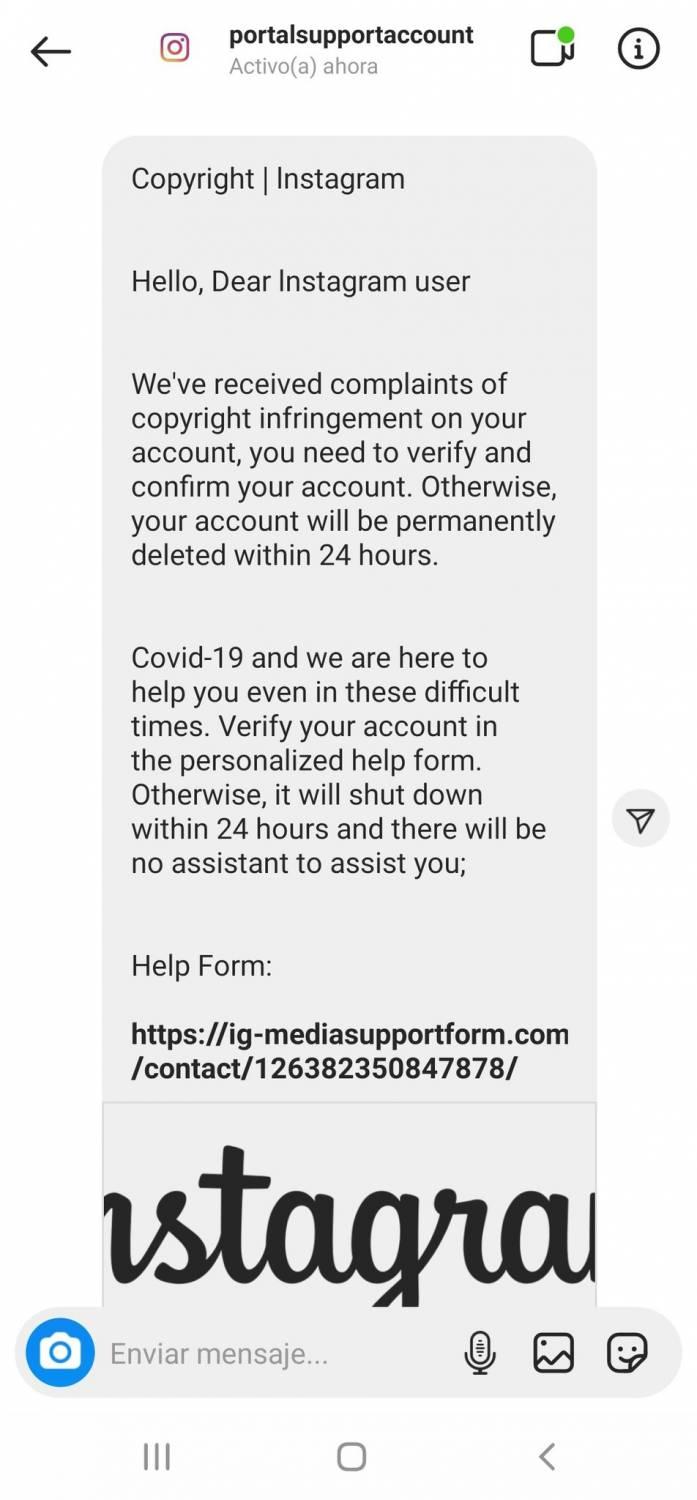Focus the Enviar mensaje text field
Image resolution: width=697 pixels, height=1500 pixels.
270,1354
